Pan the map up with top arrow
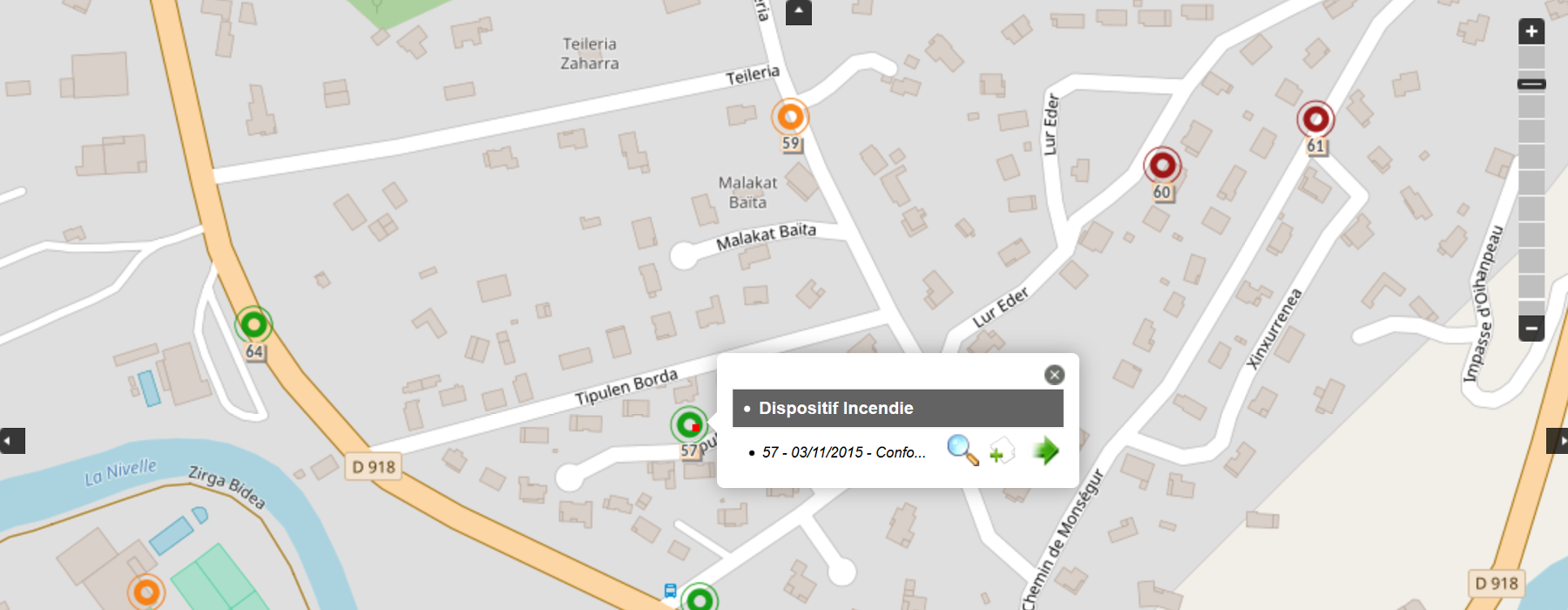 [799, 12]
